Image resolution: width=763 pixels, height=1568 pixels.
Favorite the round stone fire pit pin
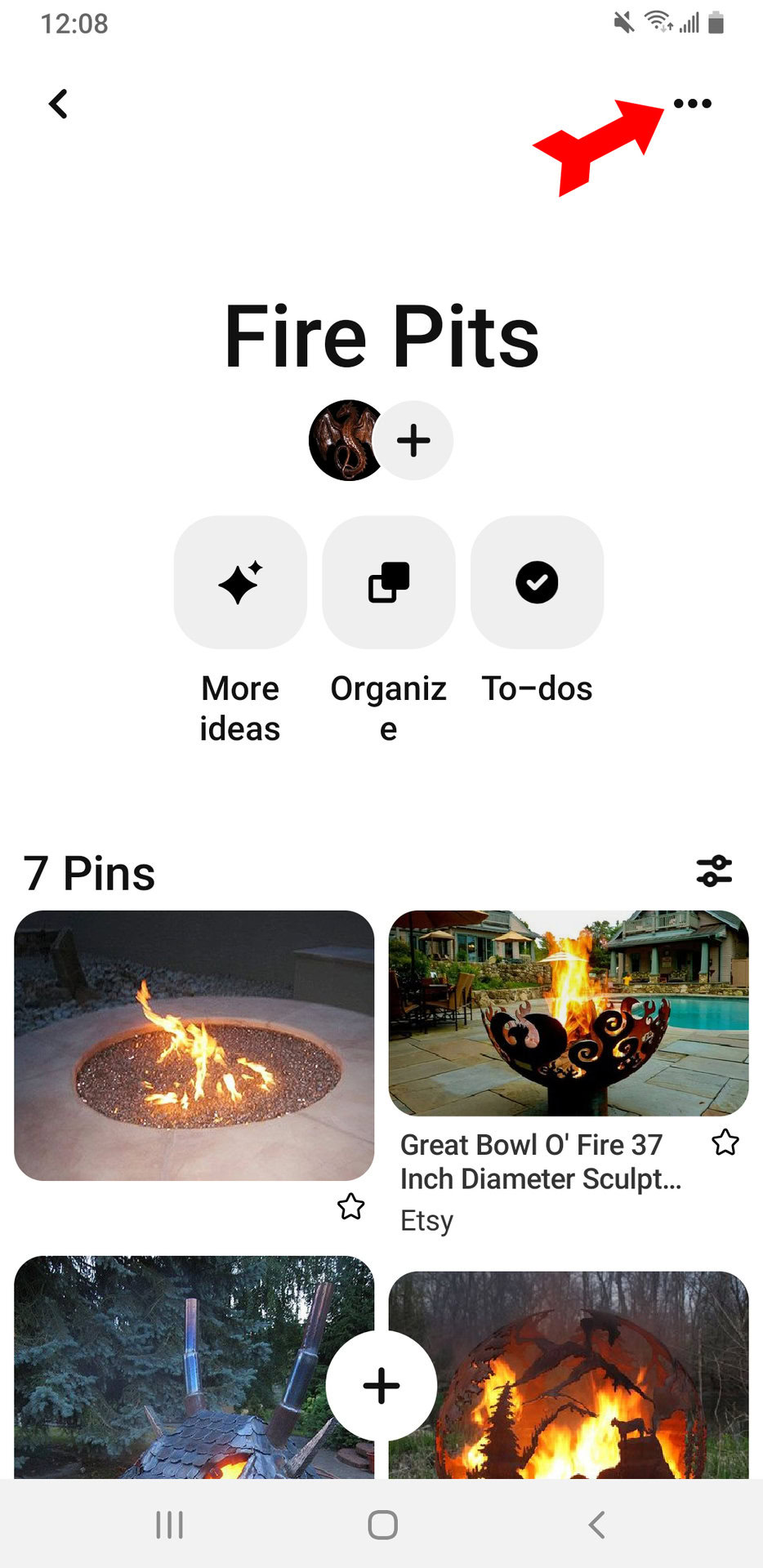click(351, 1206)
